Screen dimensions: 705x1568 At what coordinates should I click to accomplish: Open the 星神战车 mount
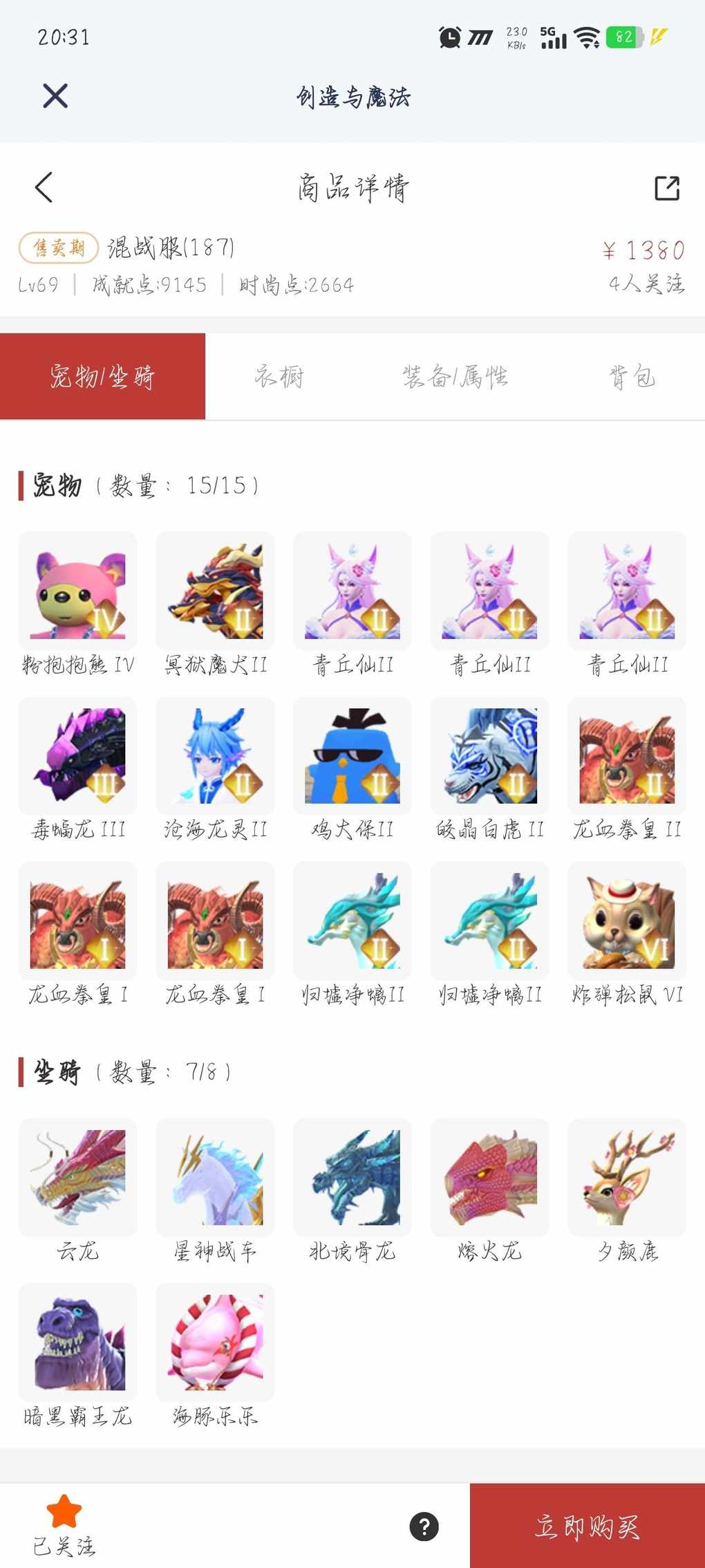(x=215, y=1177)
